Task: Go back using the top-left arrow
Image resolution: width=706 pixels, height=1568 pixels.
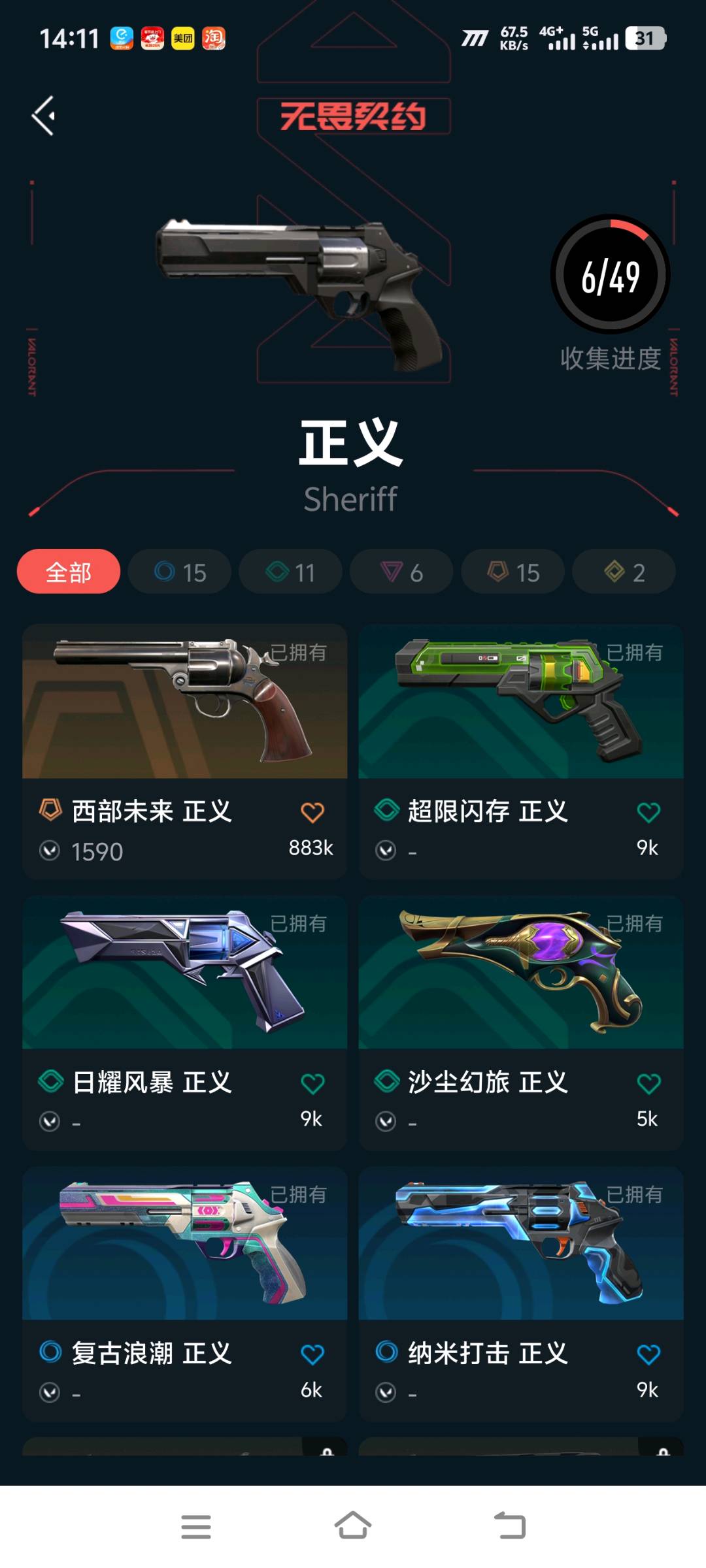Action: 44,116
